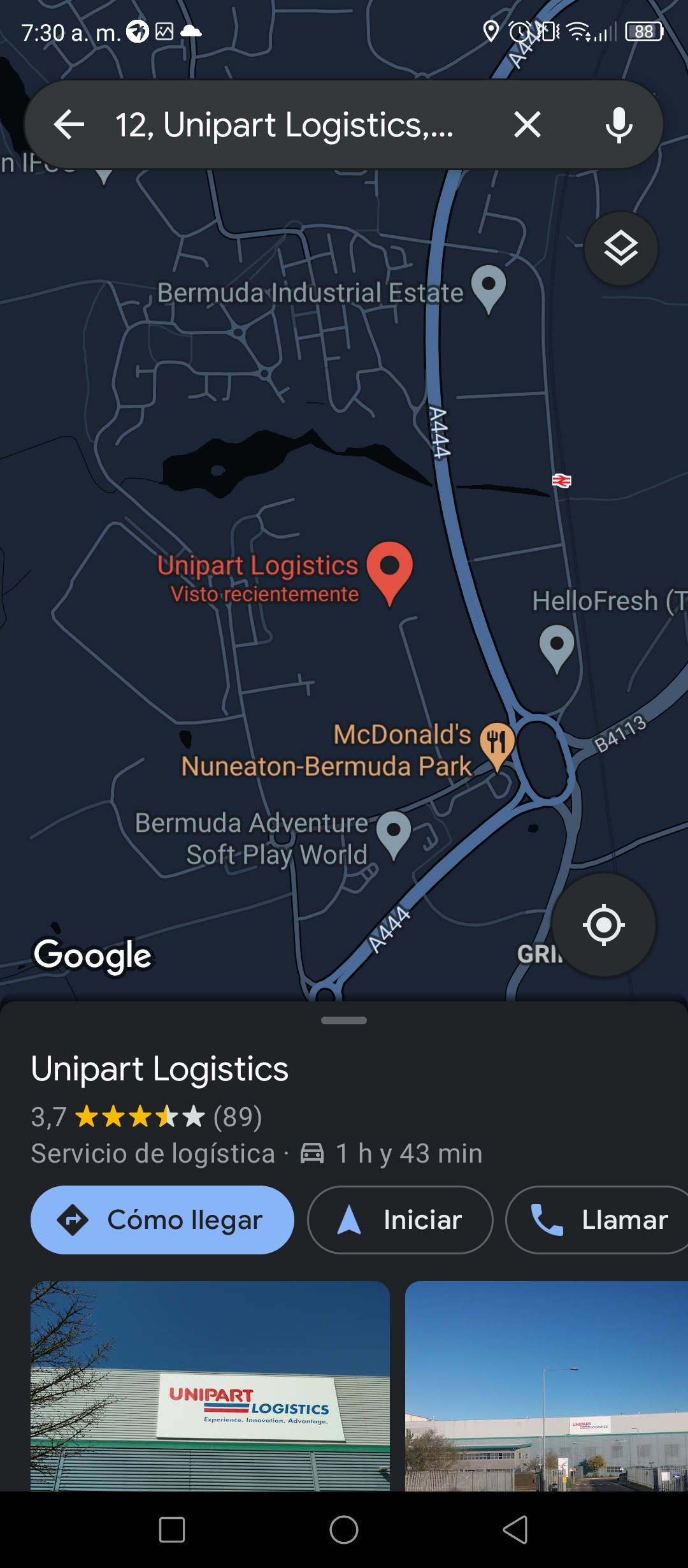Go back using the search bar arrow
Screen dimensions: 688x1568
69,124
